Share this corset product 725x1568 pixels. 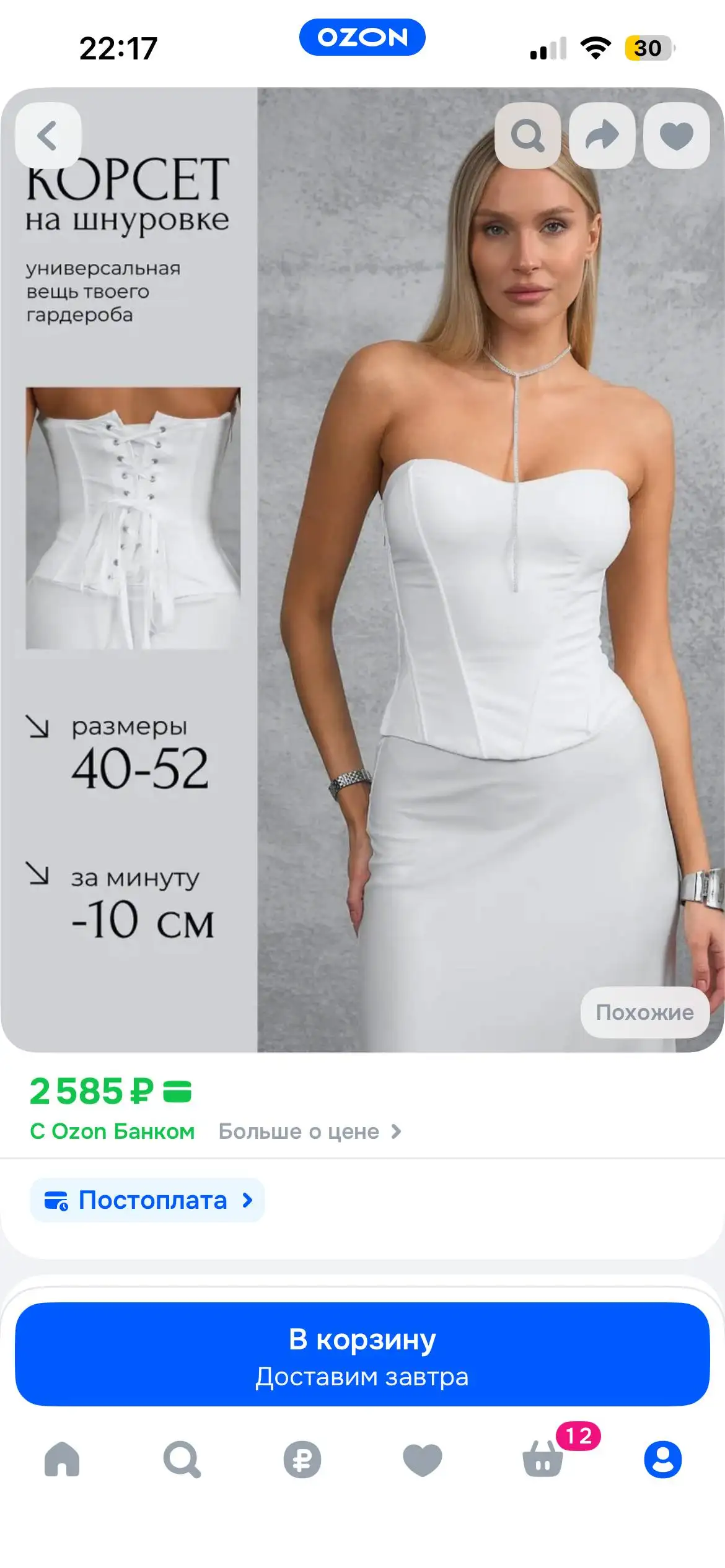click(602, 136)
